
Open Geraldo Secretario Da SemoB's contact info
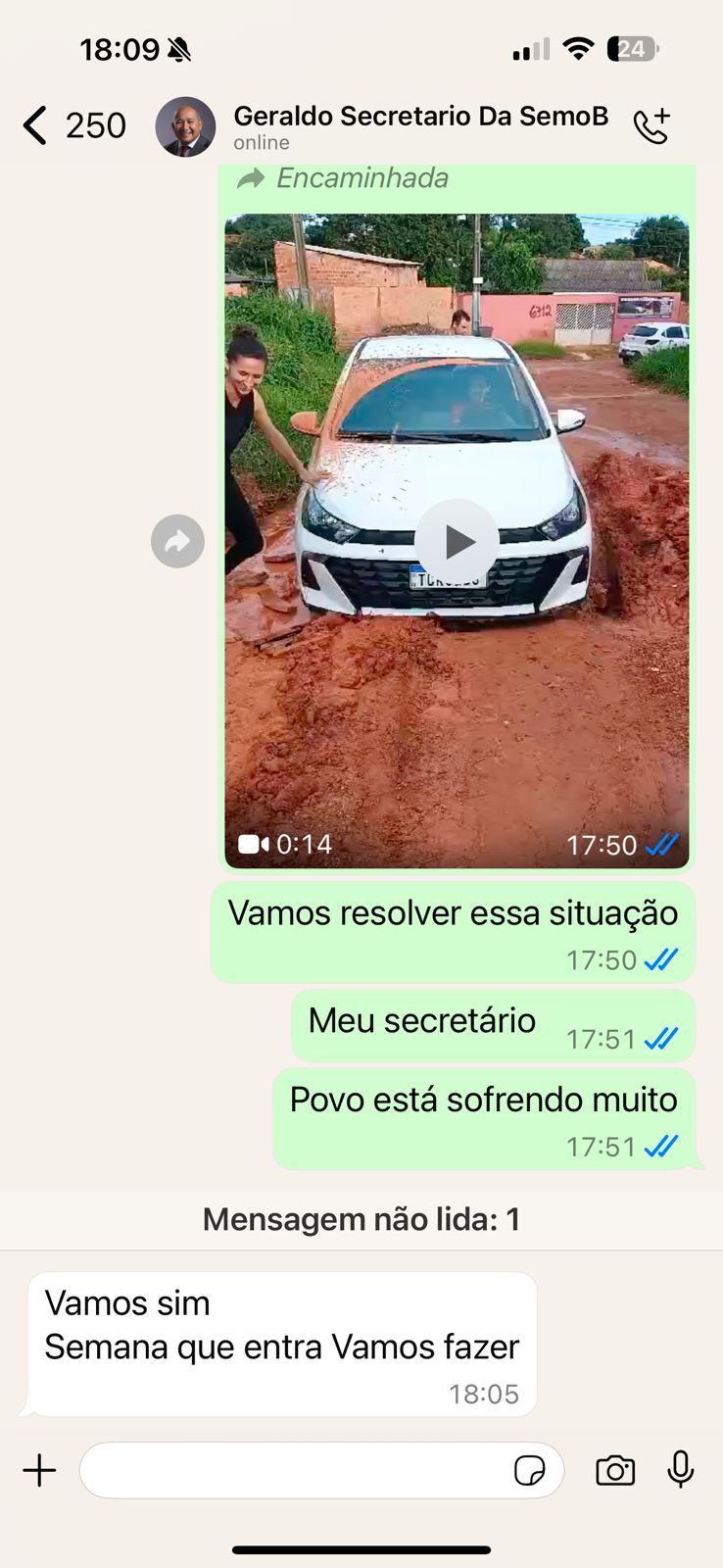click(419, 126)
